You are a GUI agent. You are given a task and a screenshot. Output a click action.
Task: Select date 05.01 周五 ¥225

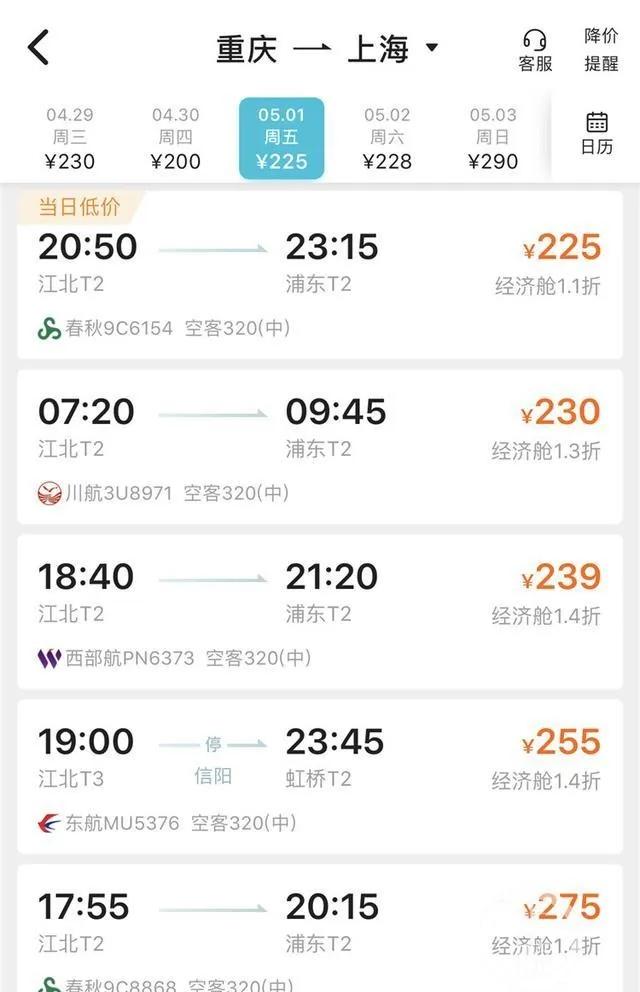pyautogui.click(x=281, y=138)
